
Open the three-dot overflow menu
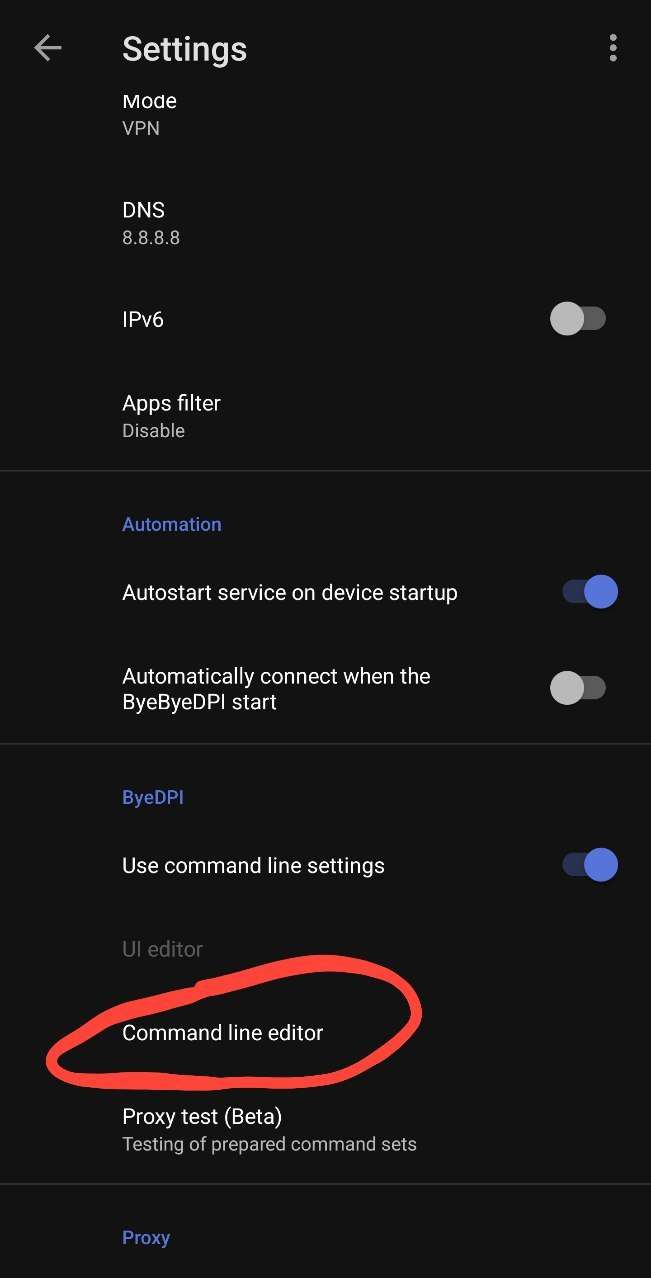coord(612,48)
